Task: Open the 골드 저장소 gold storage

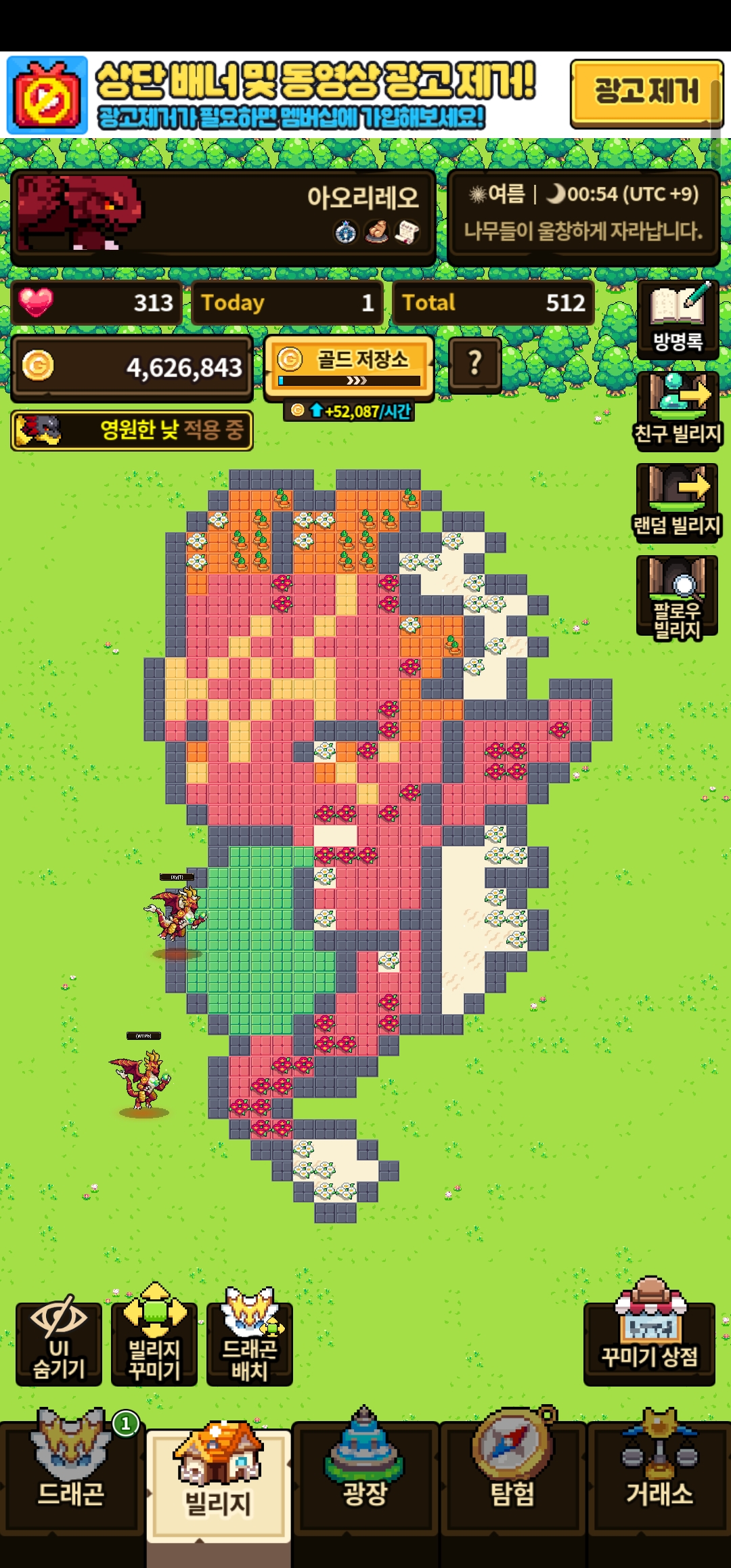Action: click(349, 366)
